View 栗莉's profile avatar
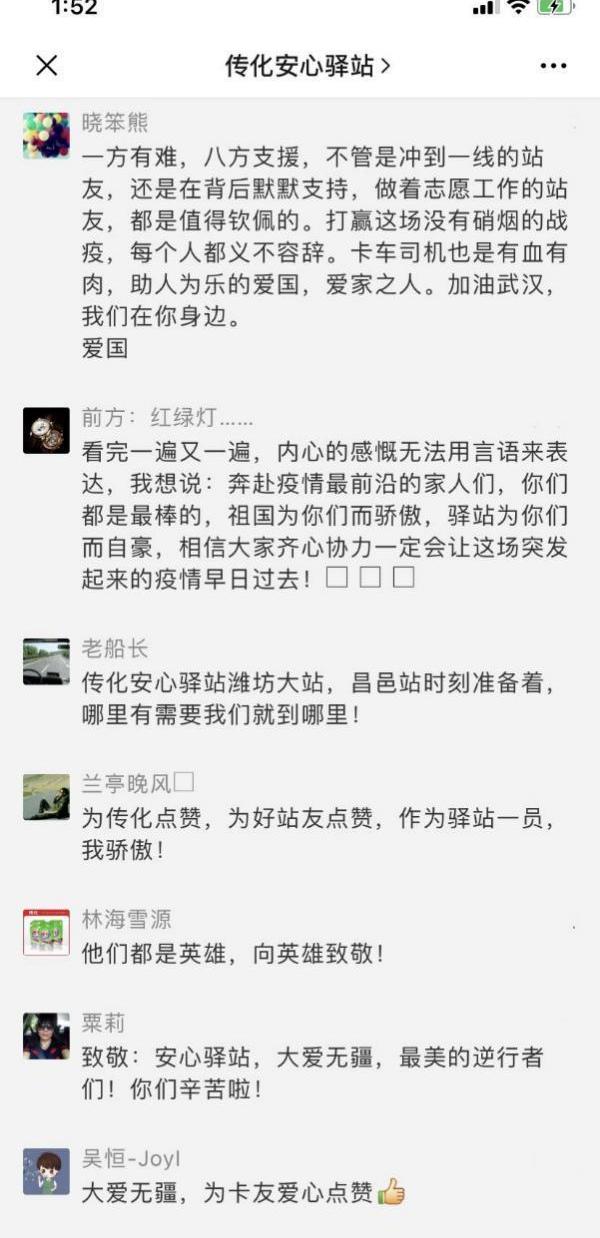This screenshot has height=1238, width=600. 46,1036
